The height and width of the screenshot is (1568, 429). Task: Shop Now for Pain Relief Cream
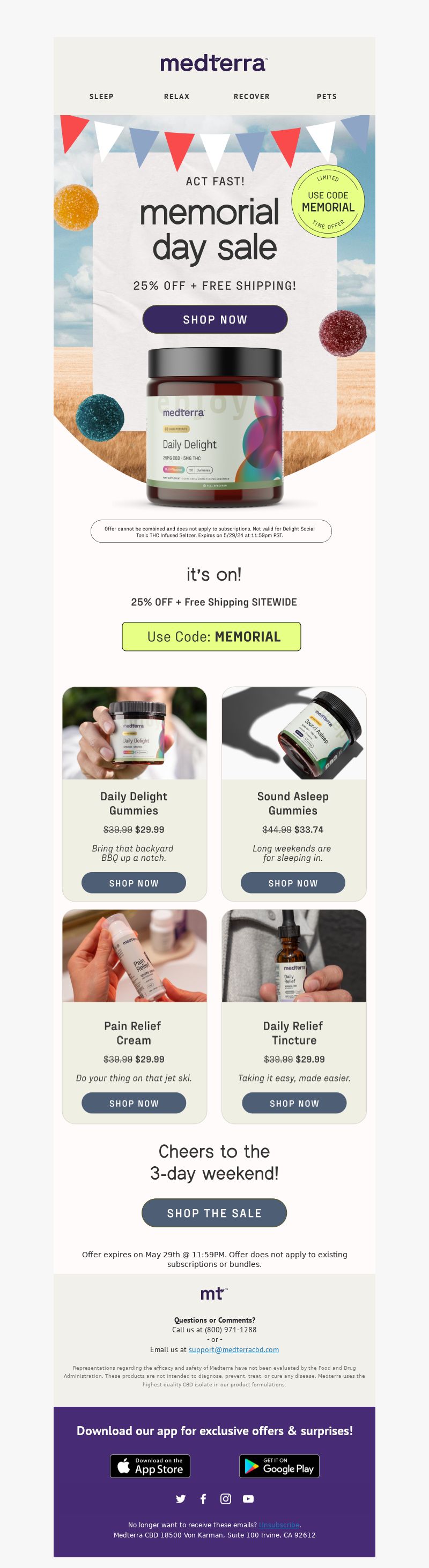[134, 1103]
